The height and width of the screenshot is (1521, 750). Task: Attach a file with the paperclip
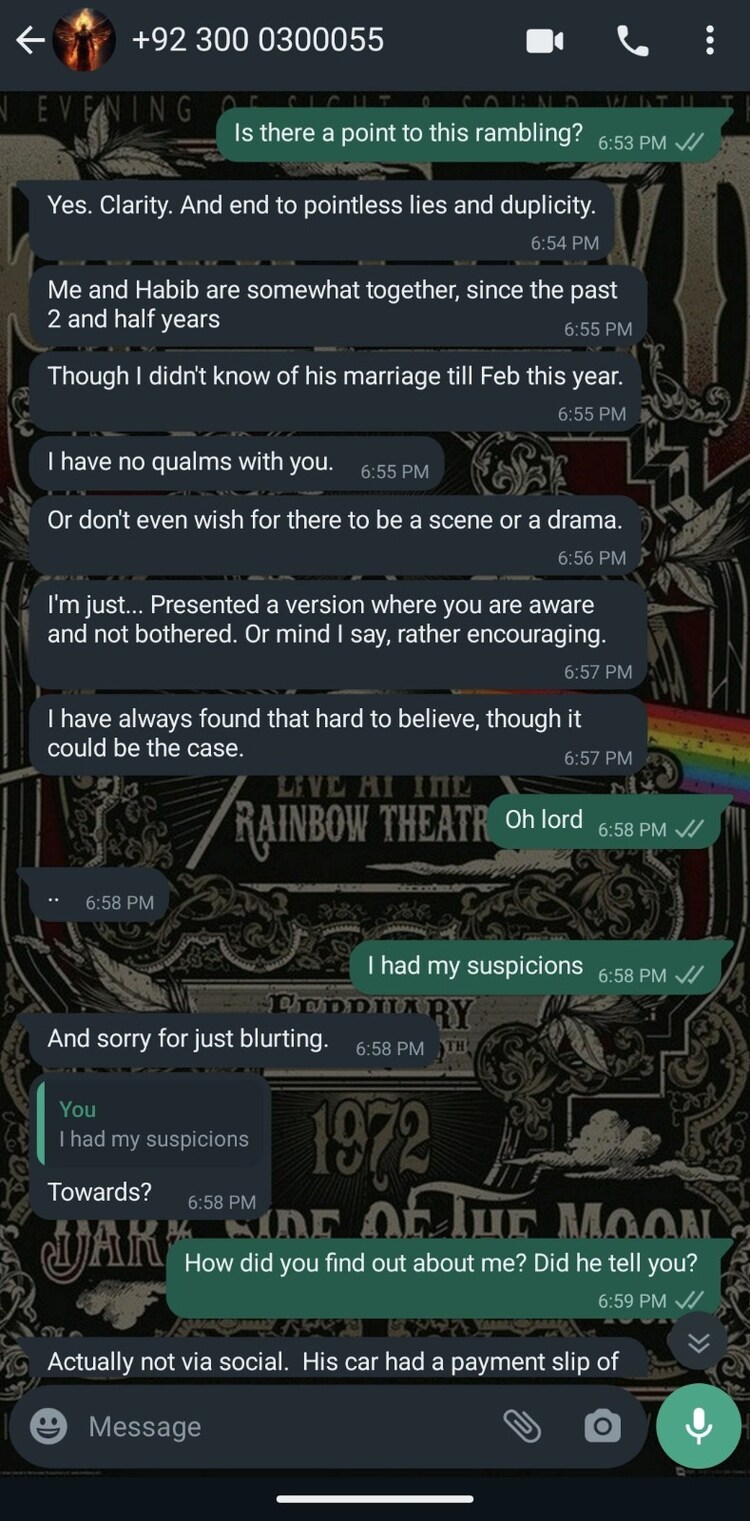pos(521,1426)
